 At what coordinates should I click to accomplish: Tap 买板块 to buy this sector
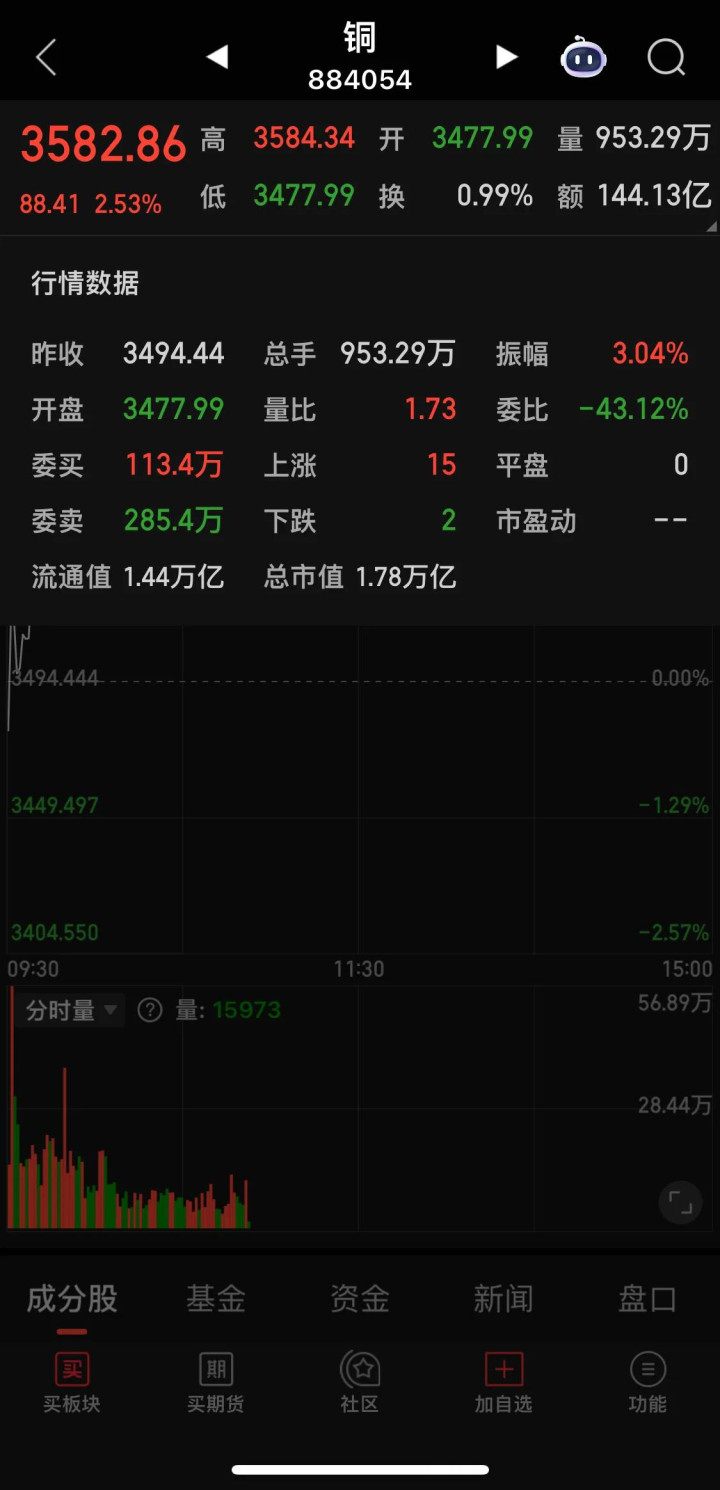72,1382
